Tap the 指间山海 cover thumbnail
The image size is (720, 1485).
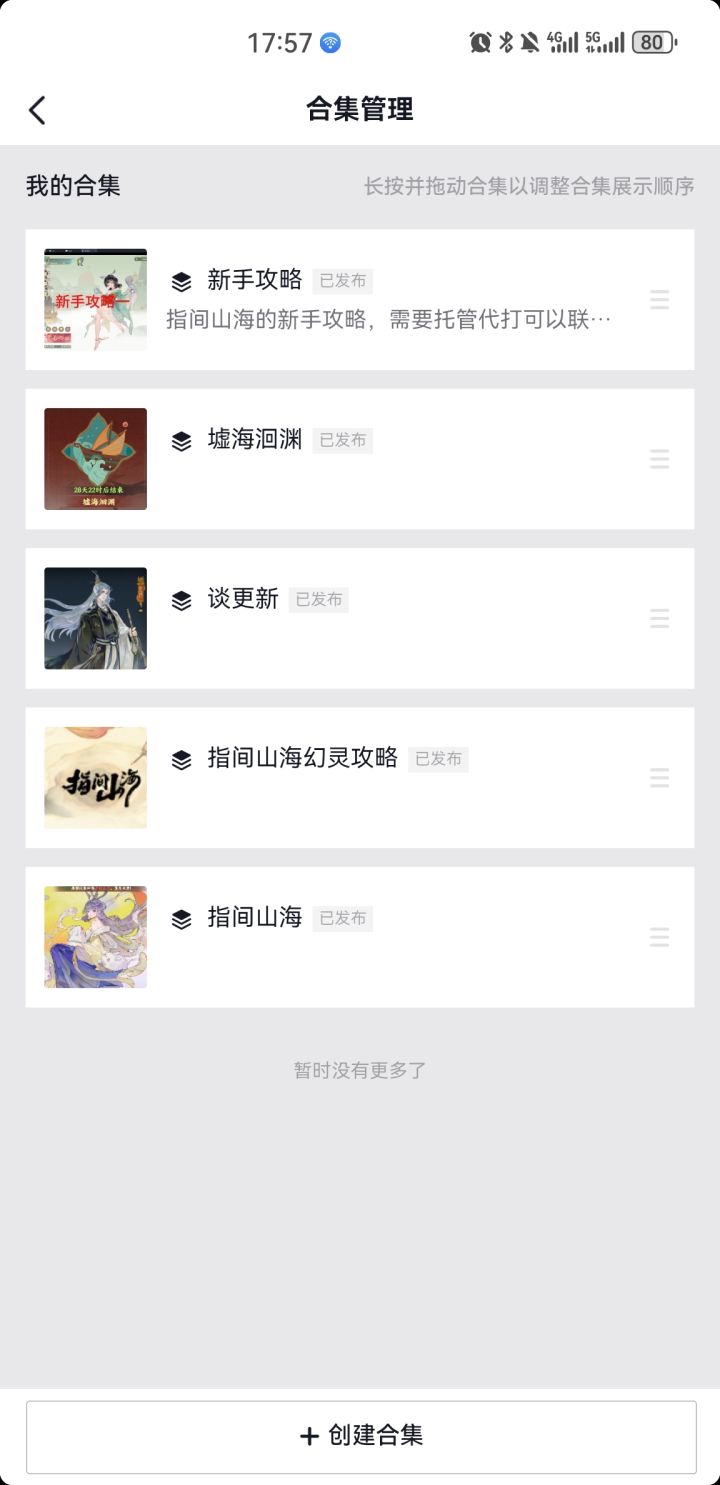tap(95, 936)
